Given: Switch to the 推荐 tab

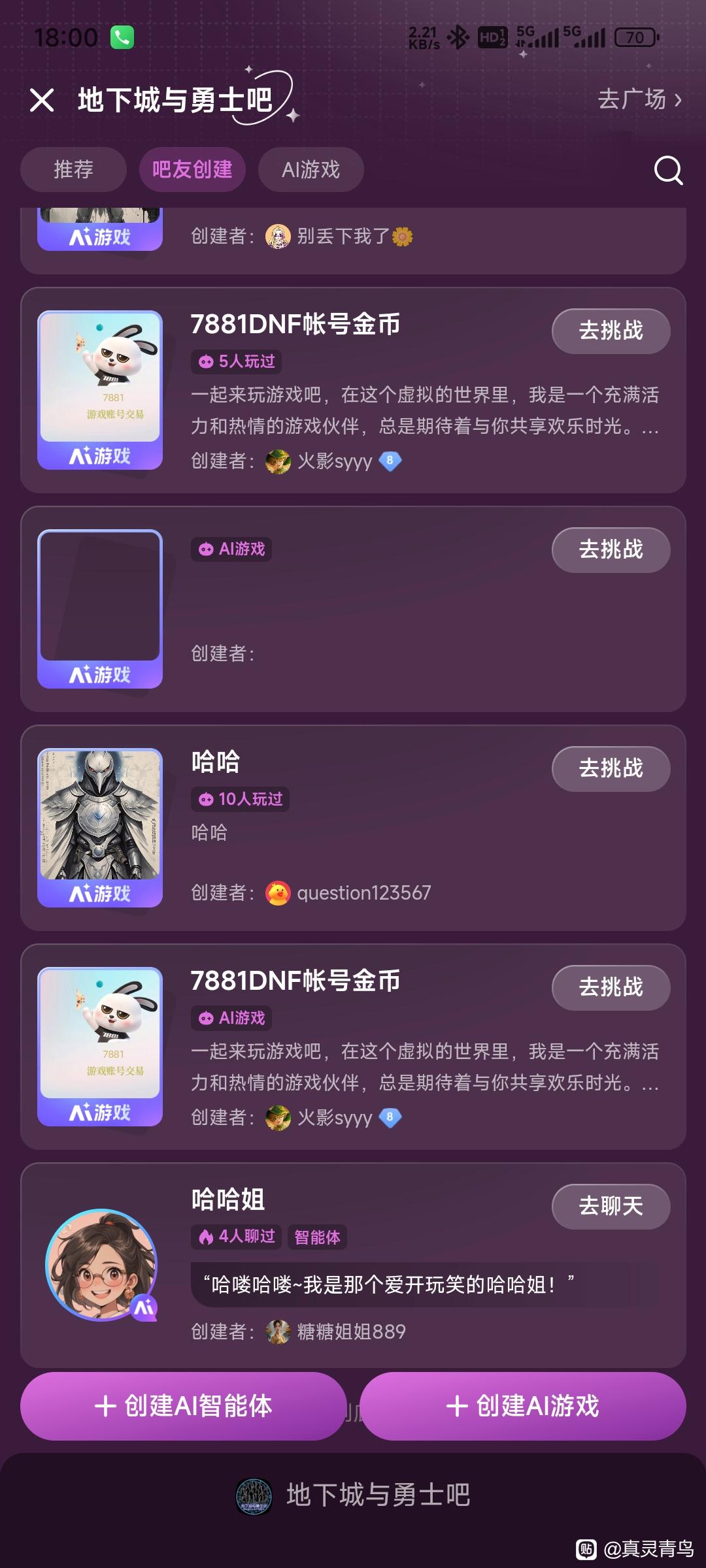Looking at the screenshot, I should coord(73,170).
